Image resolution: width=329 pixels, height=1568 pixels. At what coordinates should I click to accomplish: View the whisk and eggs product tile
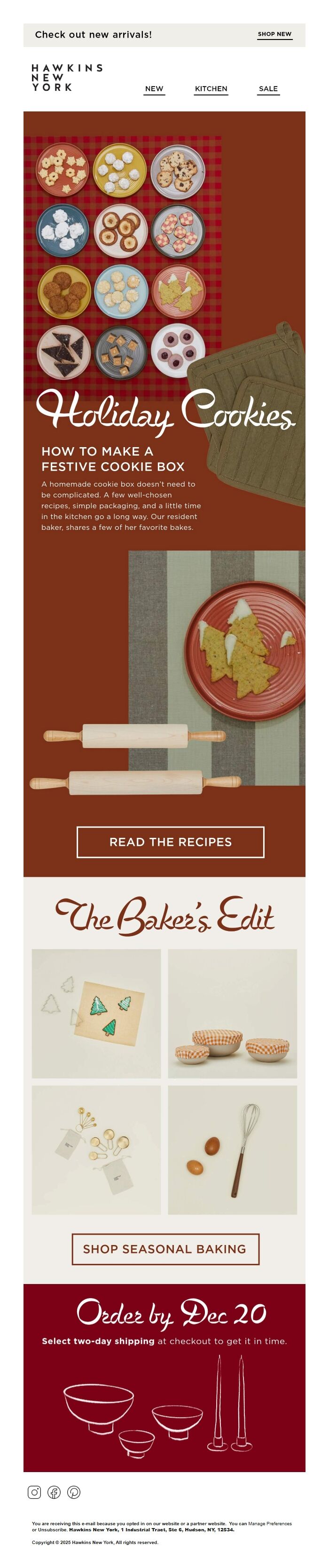point(232,1150)
